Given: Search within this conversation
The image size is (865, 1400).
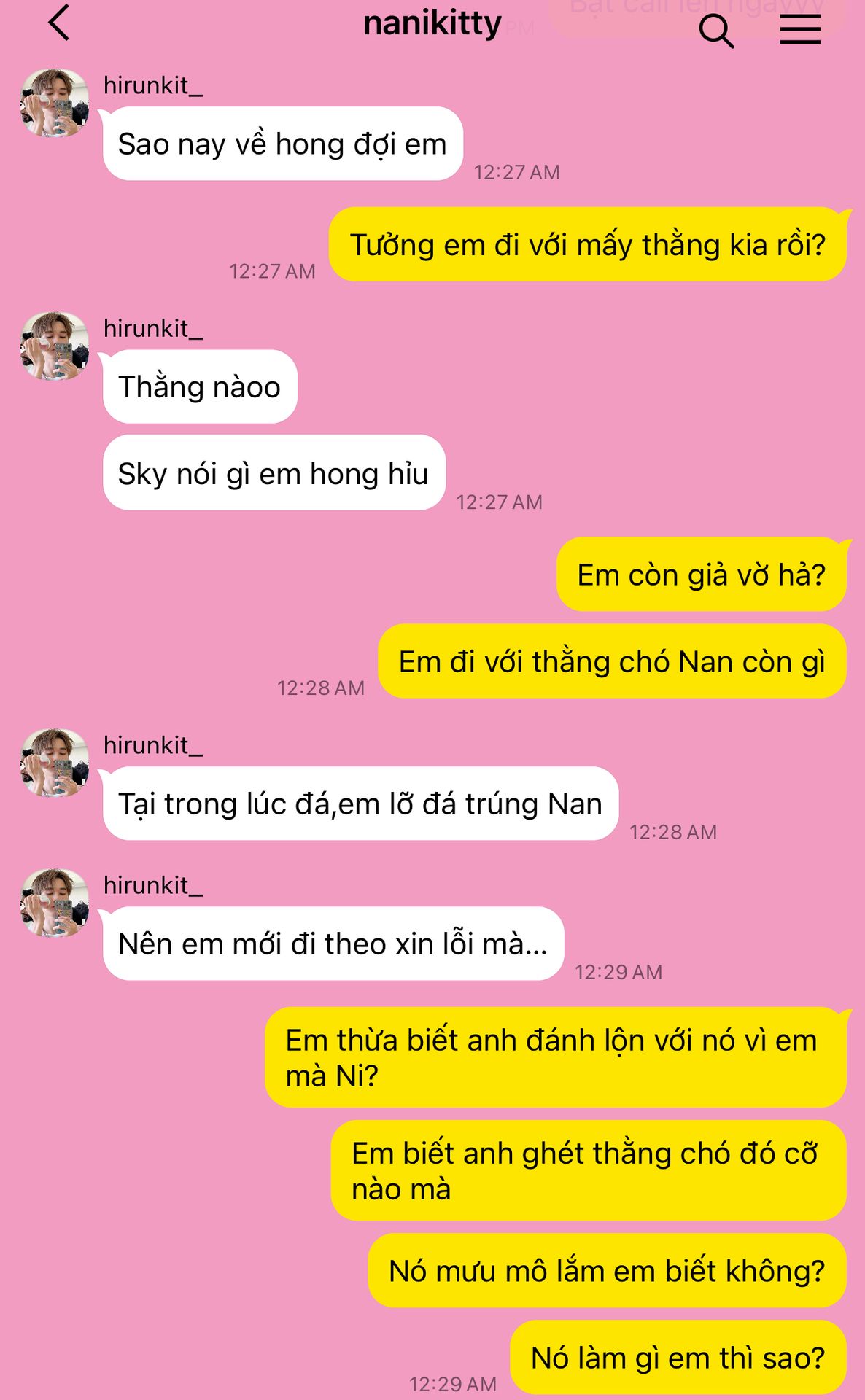Looking at the screenshot, I should (x=715, y=31).
